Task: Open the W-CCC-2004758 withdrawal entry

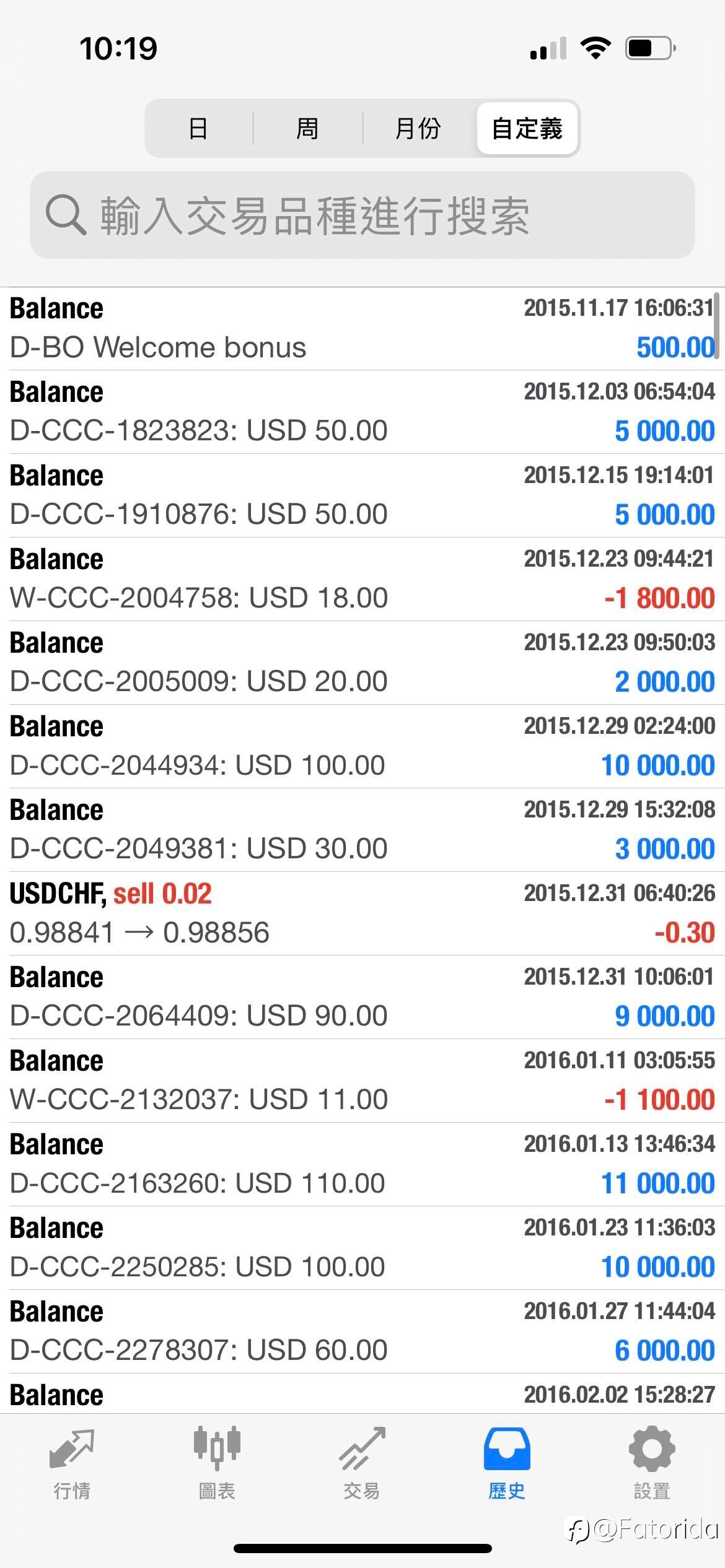Action: click(362, 579)
